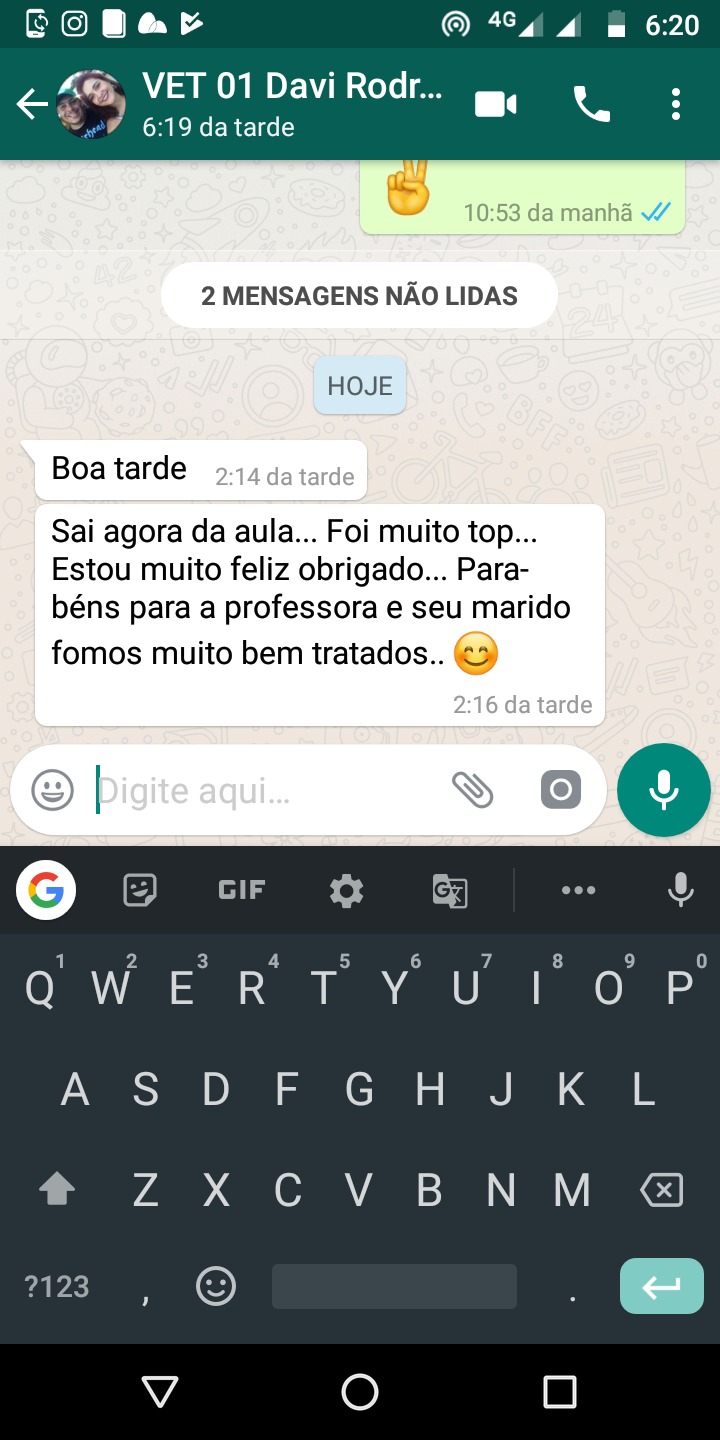Open the keyboard sticker panel
Image resolution: width=720 pixels, height=1440 pixels.
pos(140,889)
